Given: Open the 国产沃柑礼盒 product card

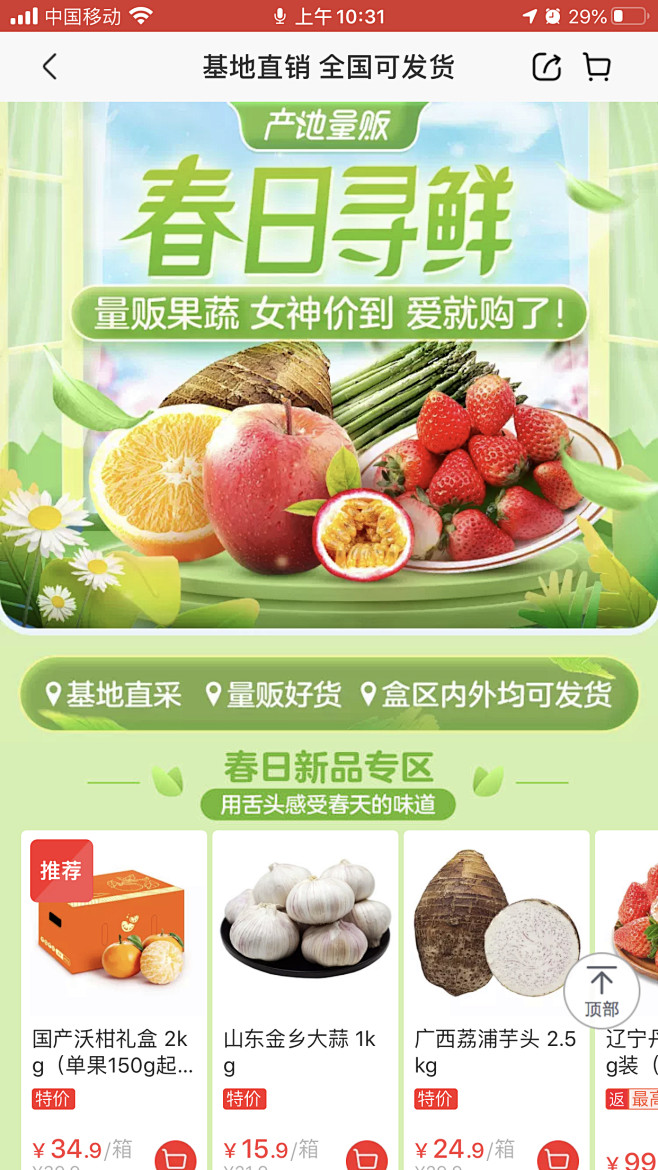Looking at the screenshot, I should [x=113, y=930].
